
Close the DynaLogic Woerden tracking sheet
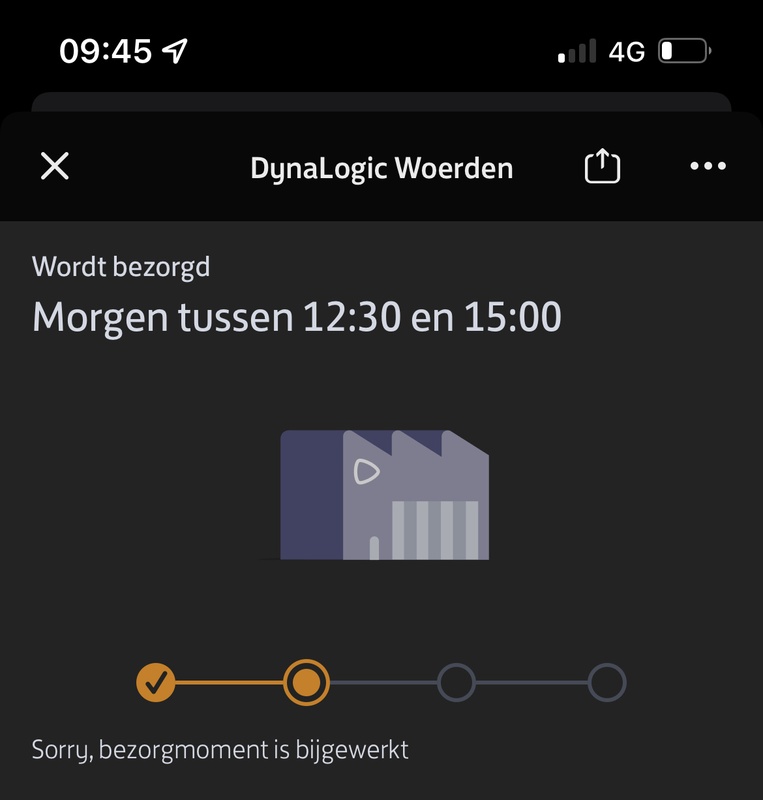point(55,166)
